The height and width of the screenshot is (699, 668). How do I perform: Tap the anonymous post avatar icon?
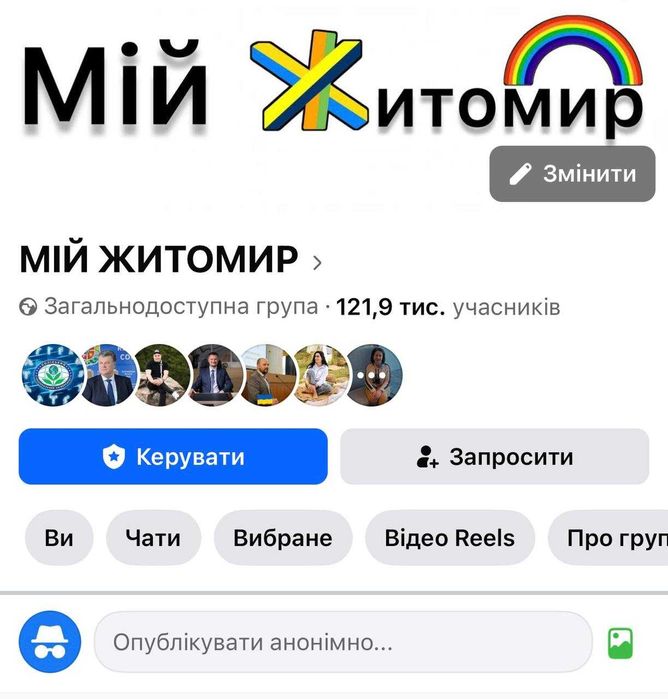point(49,642)
